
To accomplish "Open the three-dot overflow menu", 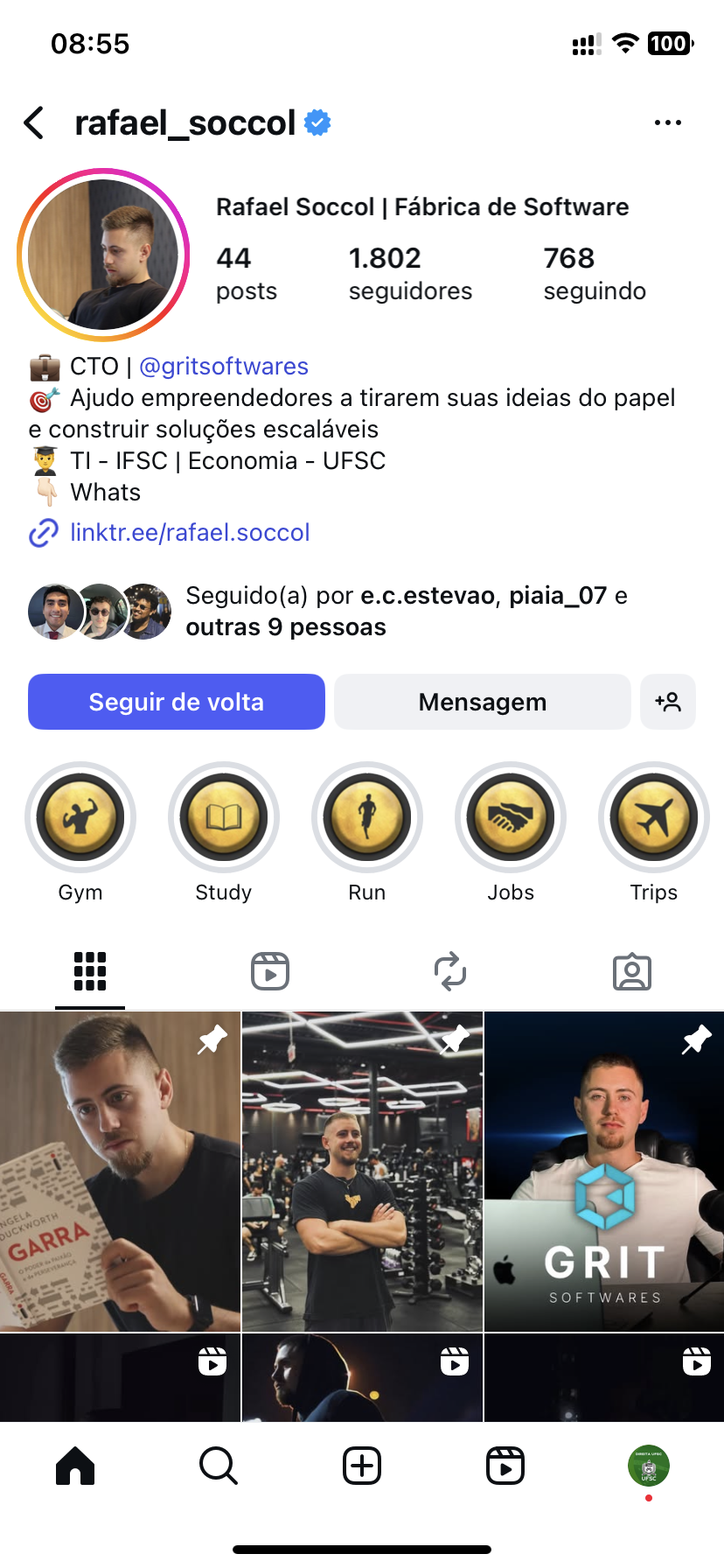I will (667, 123).
